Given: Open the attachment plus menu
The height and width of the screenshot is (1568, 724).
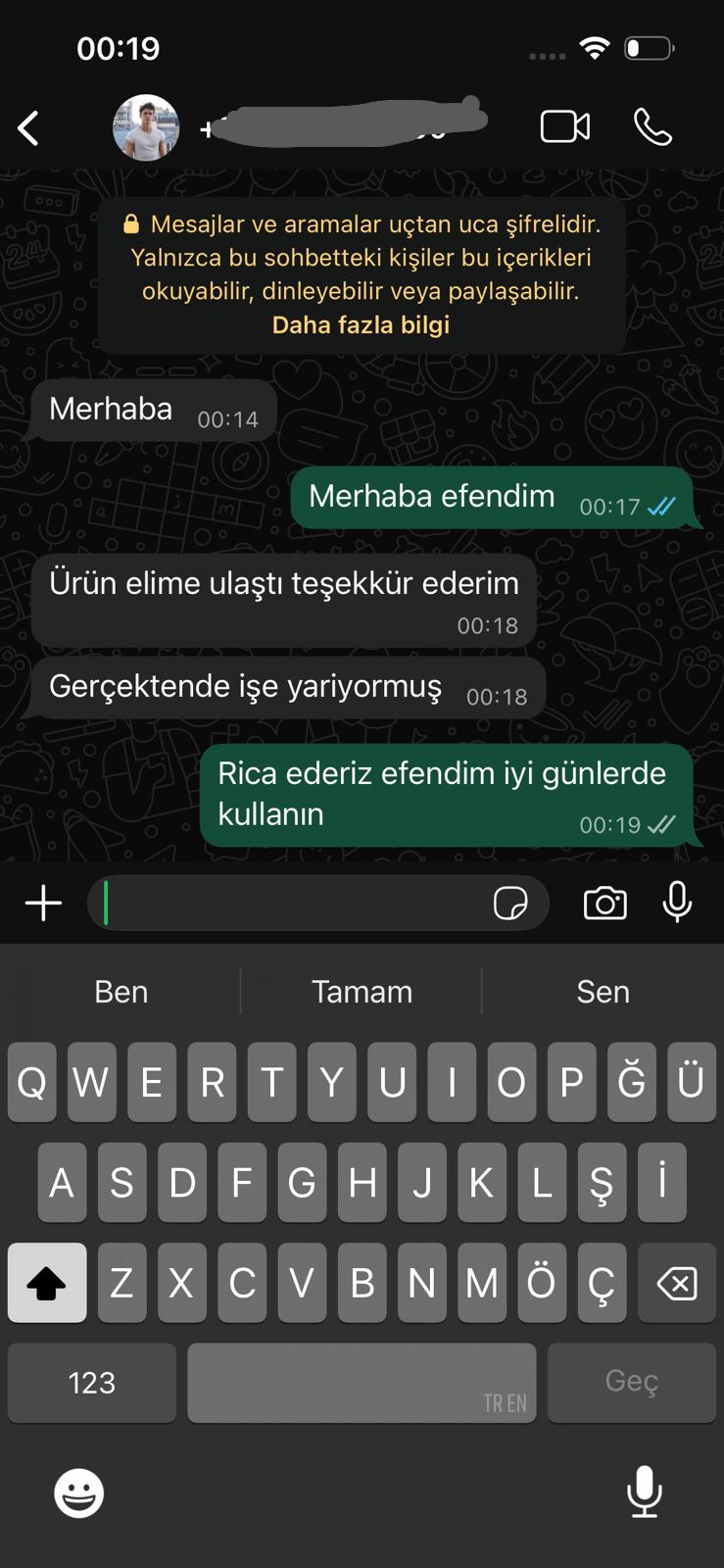Looking at the screenshot, I should tap(43, 903).
